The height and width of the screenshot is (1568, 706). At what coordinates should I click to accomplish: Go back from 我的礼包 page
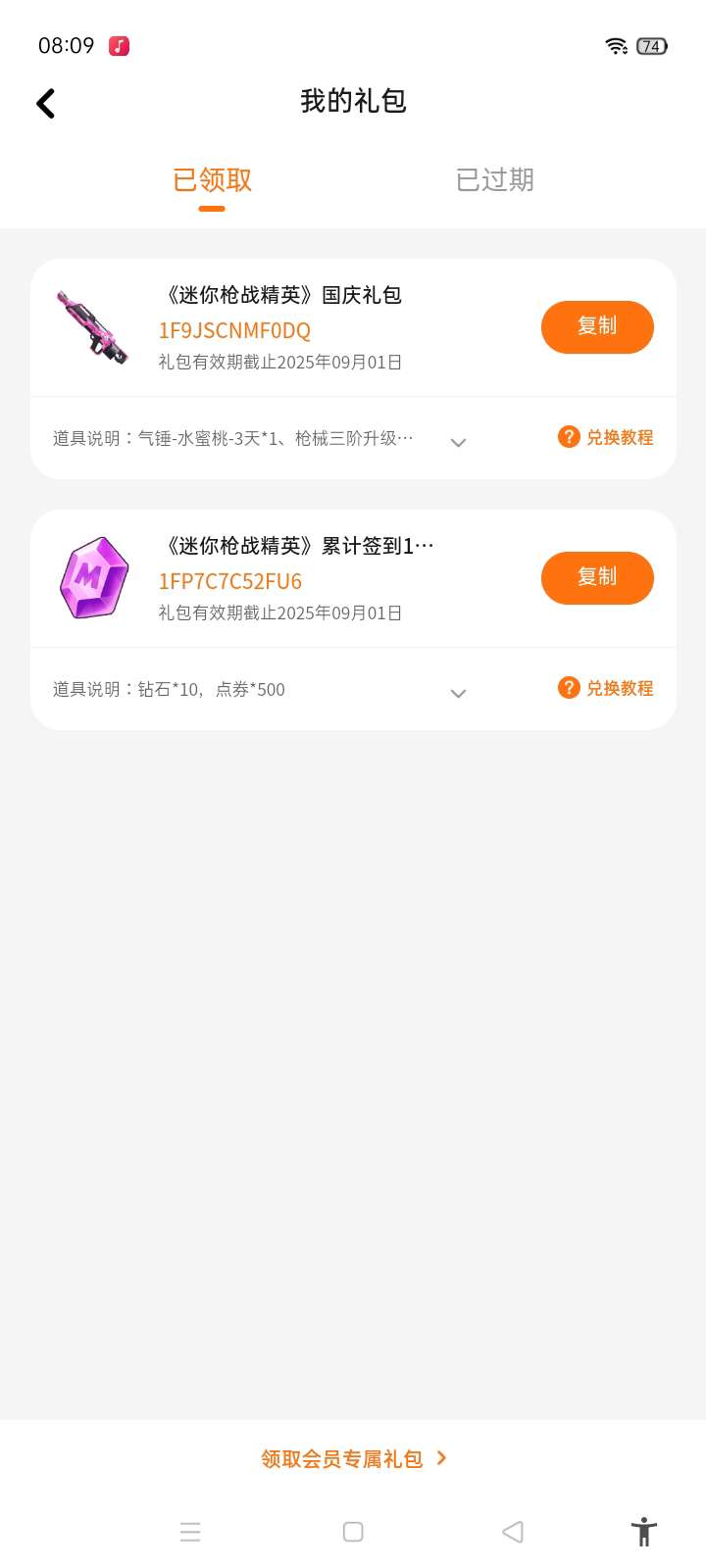tap(46, 103)
